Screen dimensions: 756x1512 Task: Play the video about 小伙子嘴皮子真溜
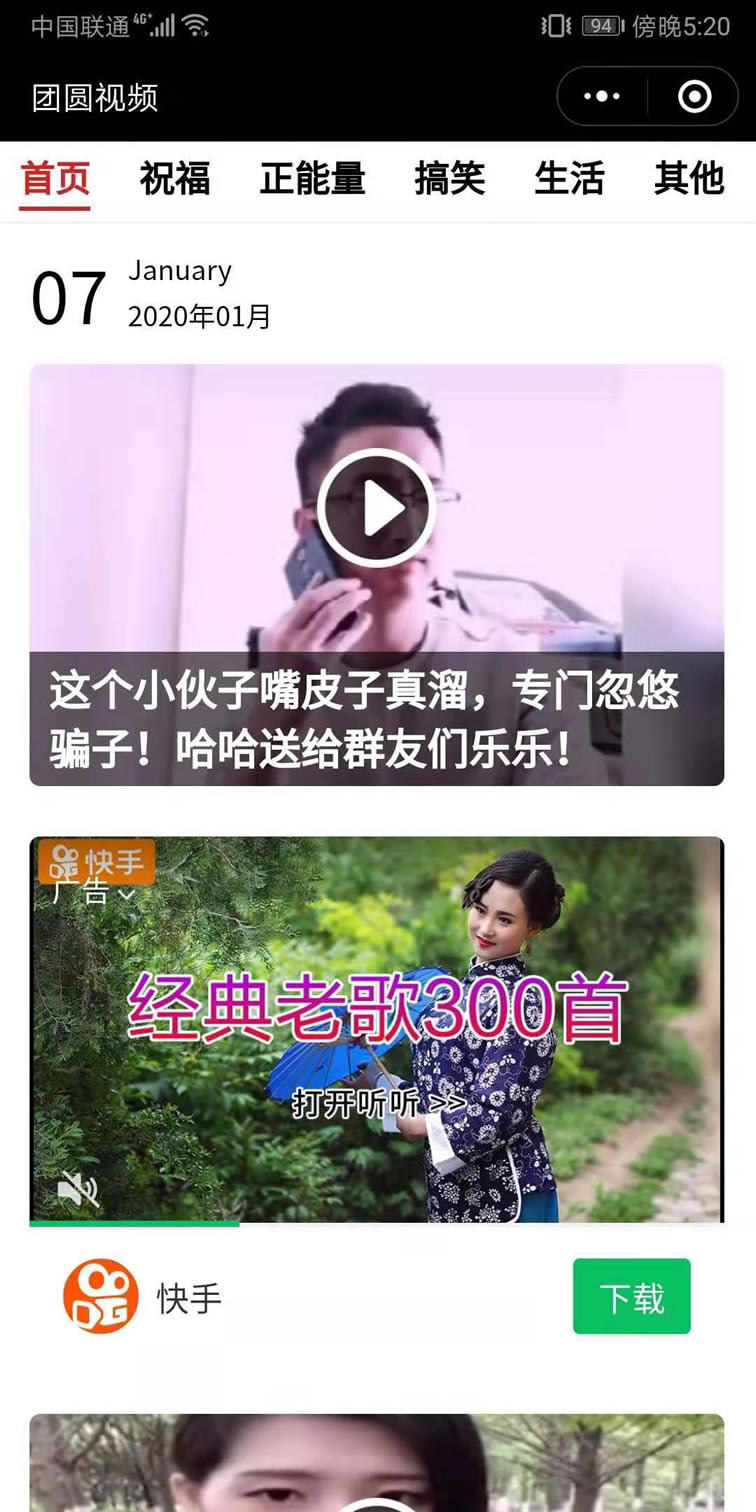click(376, 508)
